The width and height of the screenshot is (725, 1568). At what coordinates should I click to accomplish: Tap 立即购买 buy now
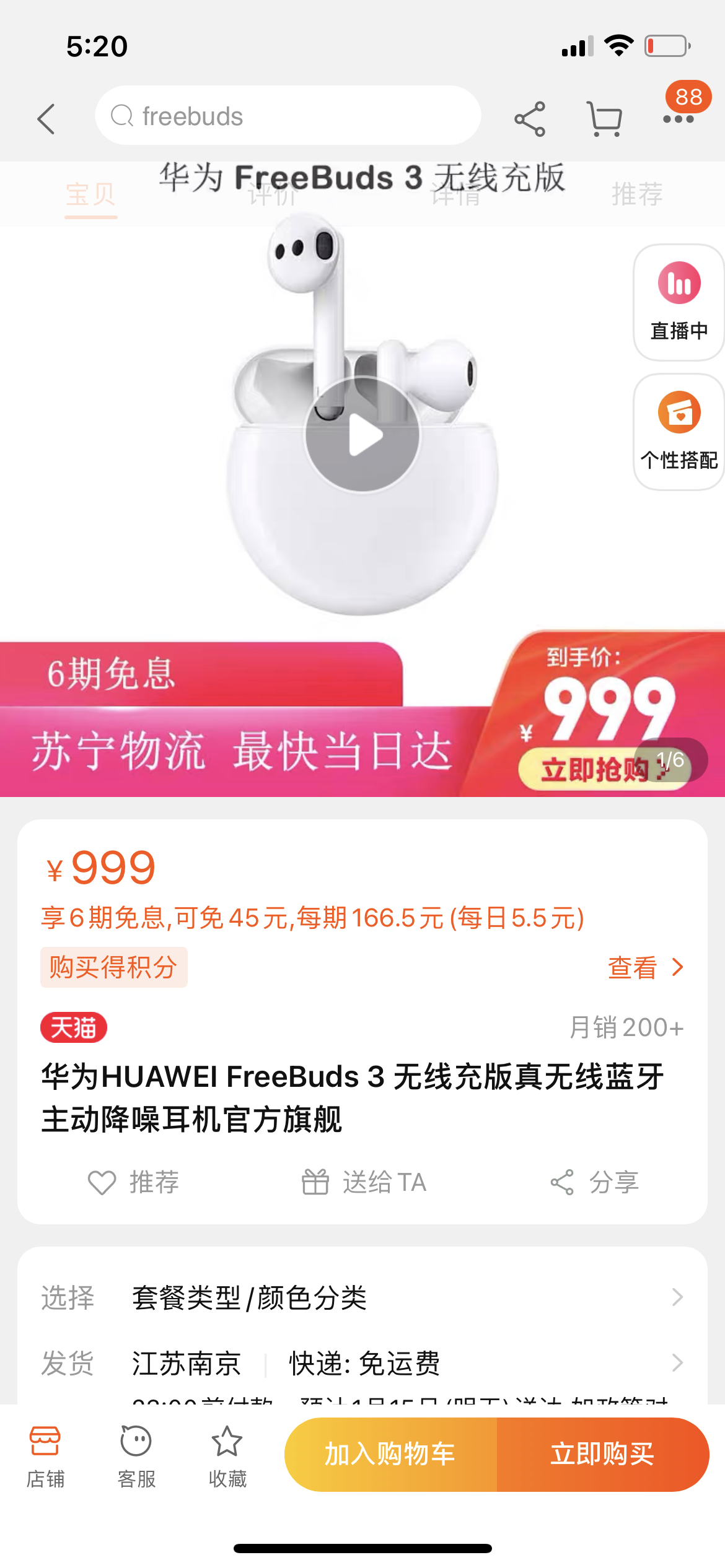(603, 1454)
